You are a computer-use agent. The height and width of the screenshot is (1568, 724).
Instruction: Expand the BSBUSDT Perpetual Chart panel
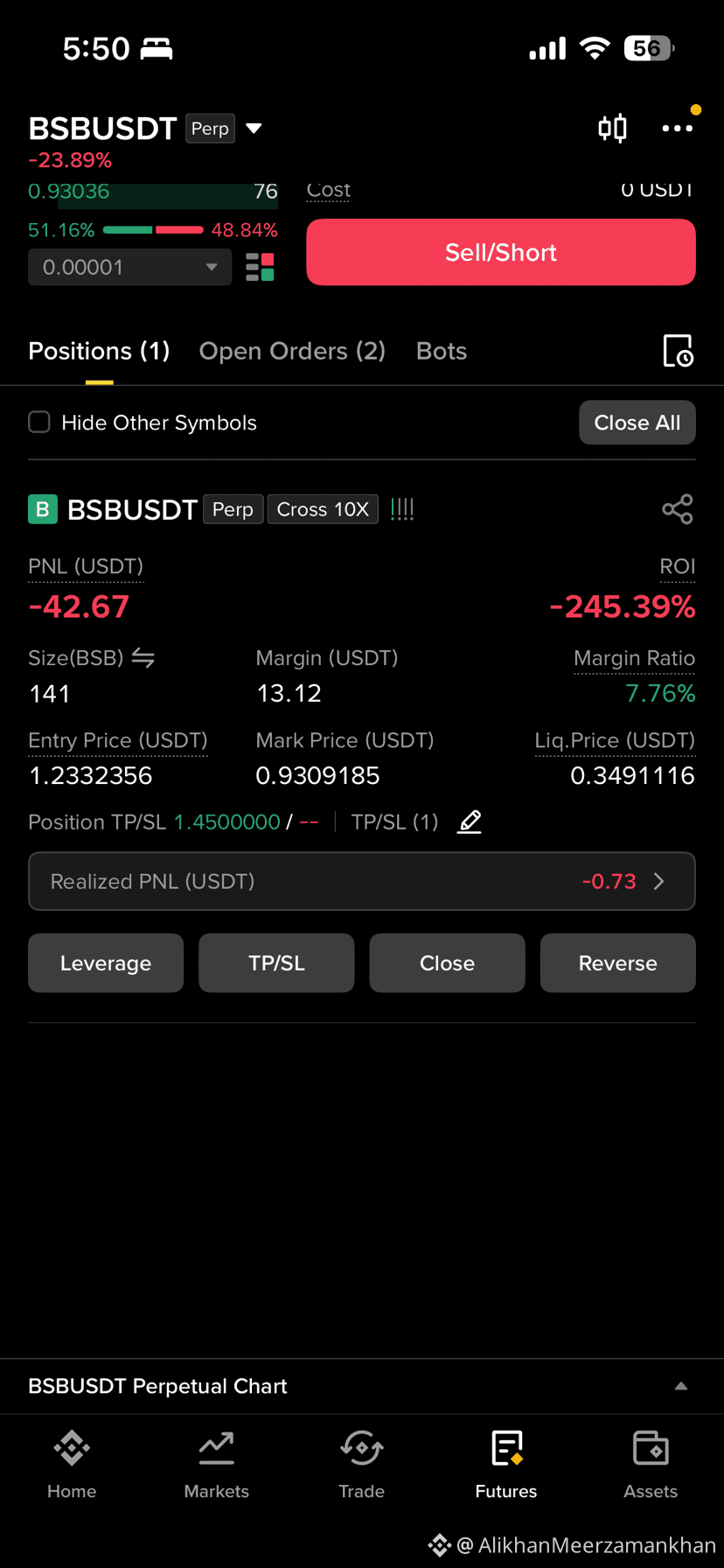coord(362,1386)
